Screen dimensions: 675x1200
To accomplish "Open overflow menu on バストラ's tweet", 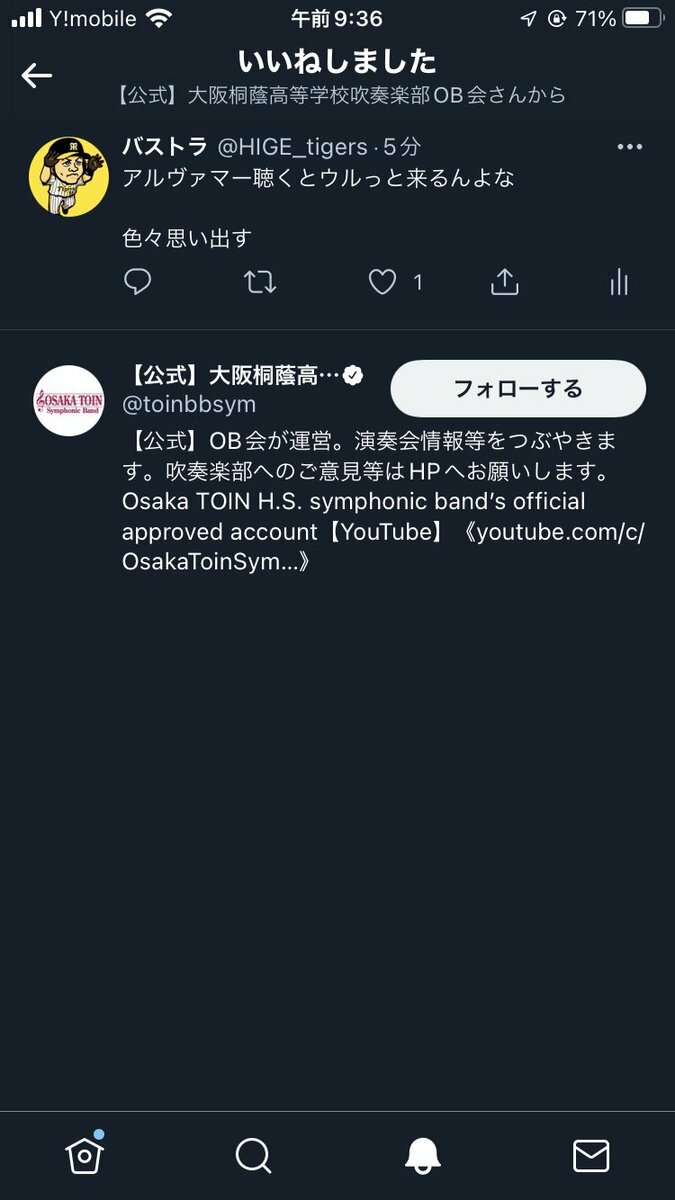I will coord(629,147).
